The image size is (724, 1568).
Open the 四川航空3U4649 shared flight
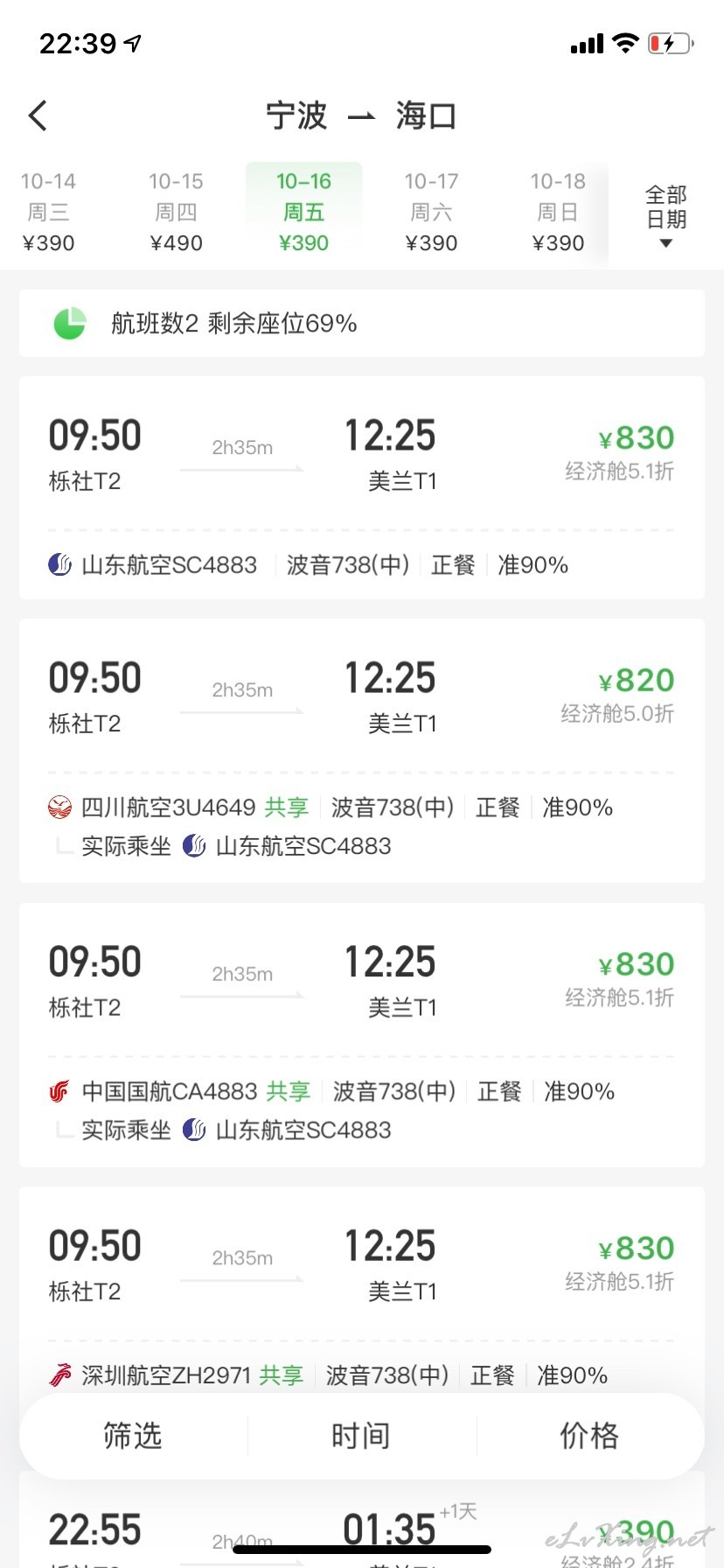[362, 751]
